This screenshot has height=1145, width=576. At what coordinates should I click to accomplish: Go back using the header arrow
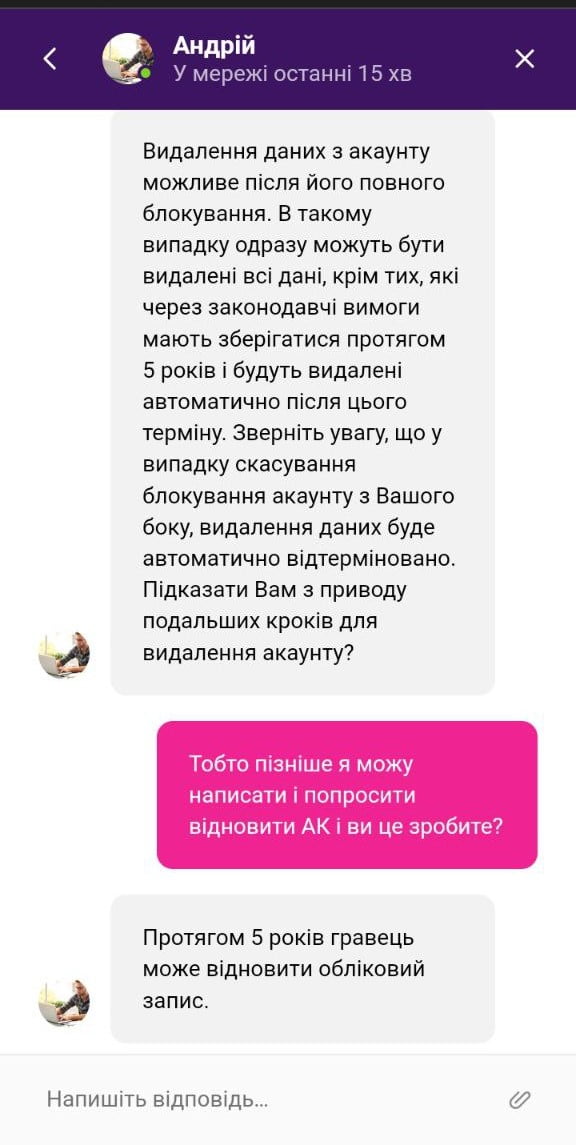pos(50,59)
